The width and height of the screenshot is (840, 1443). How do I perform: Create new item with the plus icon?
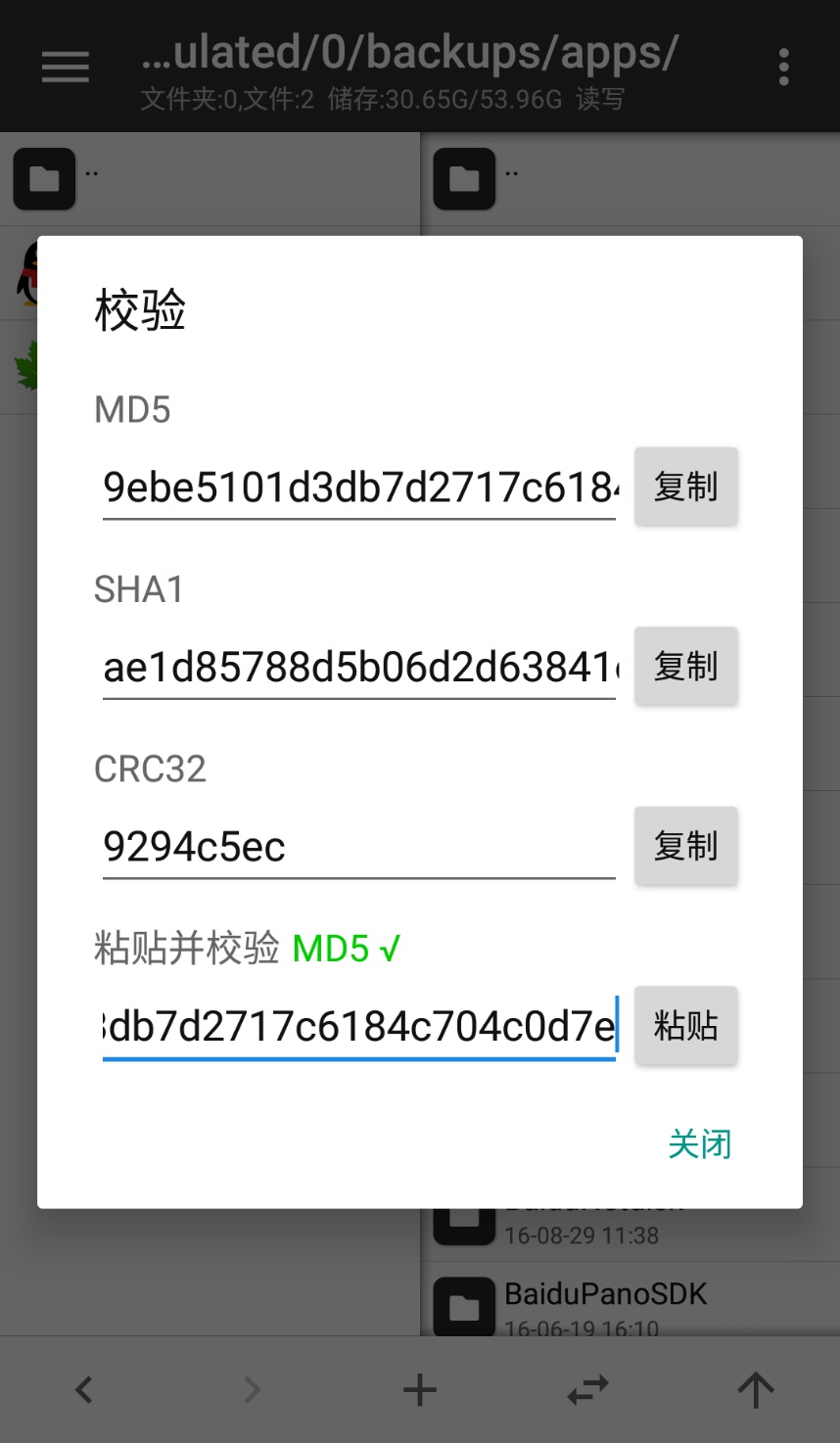point(419,1388)
